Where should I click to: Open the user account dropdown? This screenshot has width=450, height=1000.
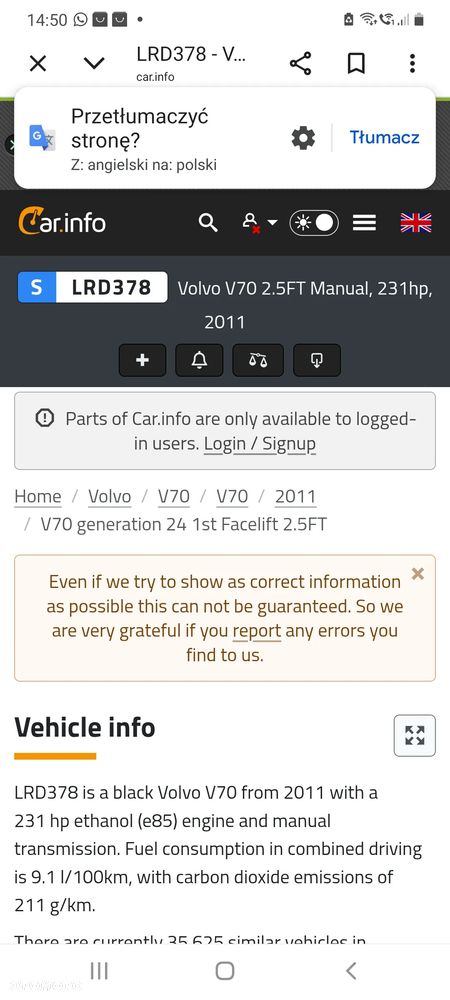(259, 223)
